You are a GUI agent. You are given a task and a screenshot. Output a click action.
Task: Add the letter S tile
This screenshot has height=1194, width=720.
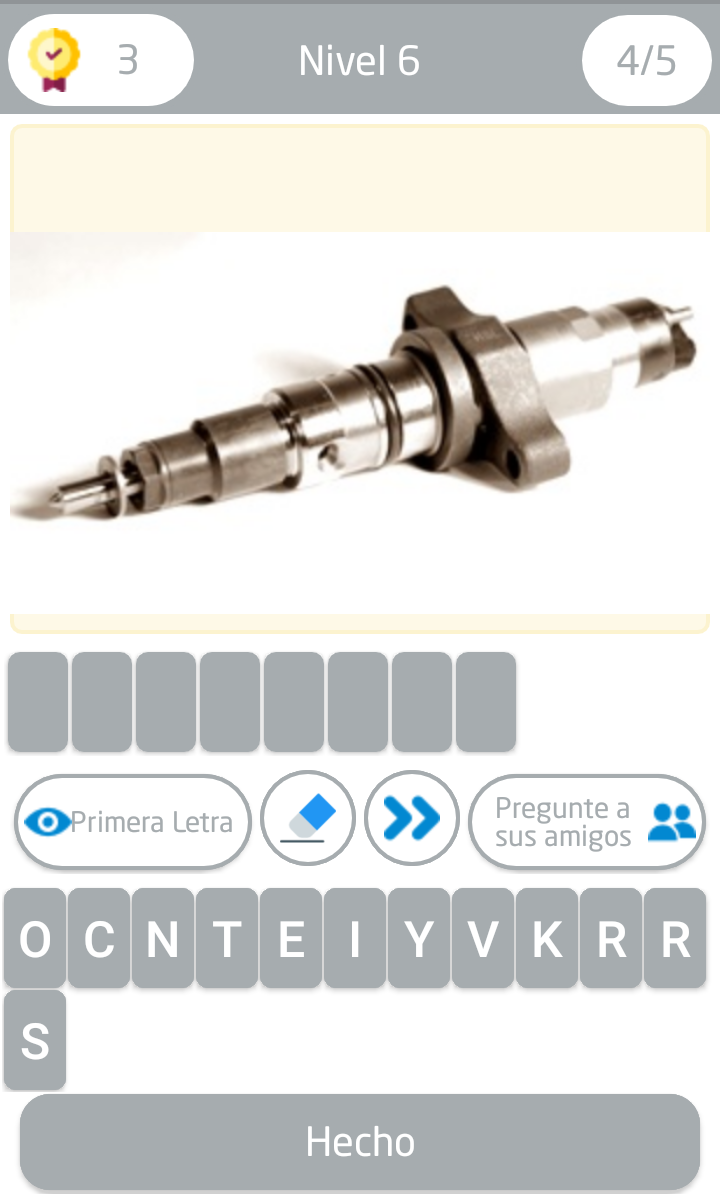click(x=35, y=1040)
